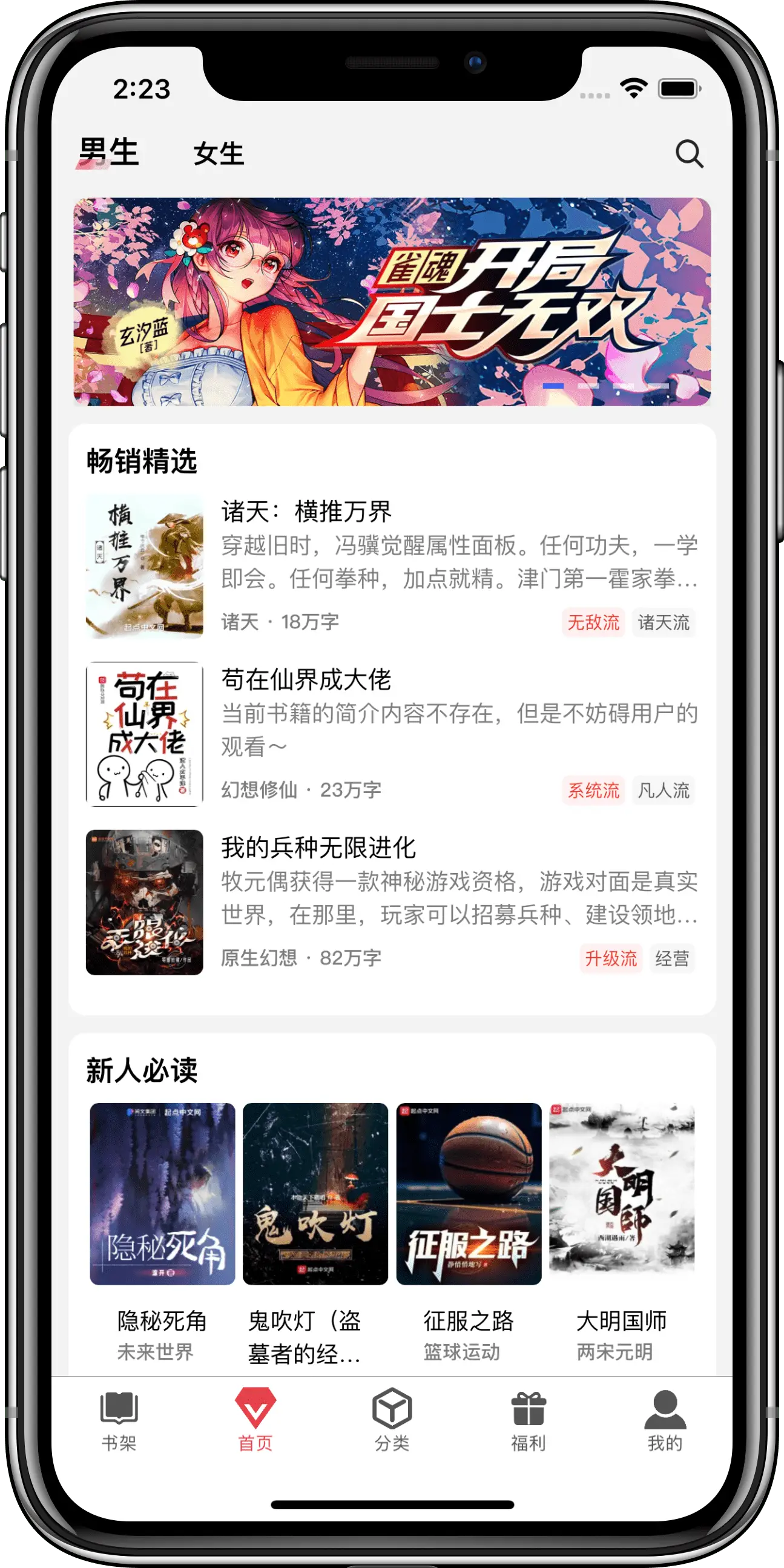Tap the 无敌流 tag
The height and width of the screenshot is (1568, 784).
593,622
